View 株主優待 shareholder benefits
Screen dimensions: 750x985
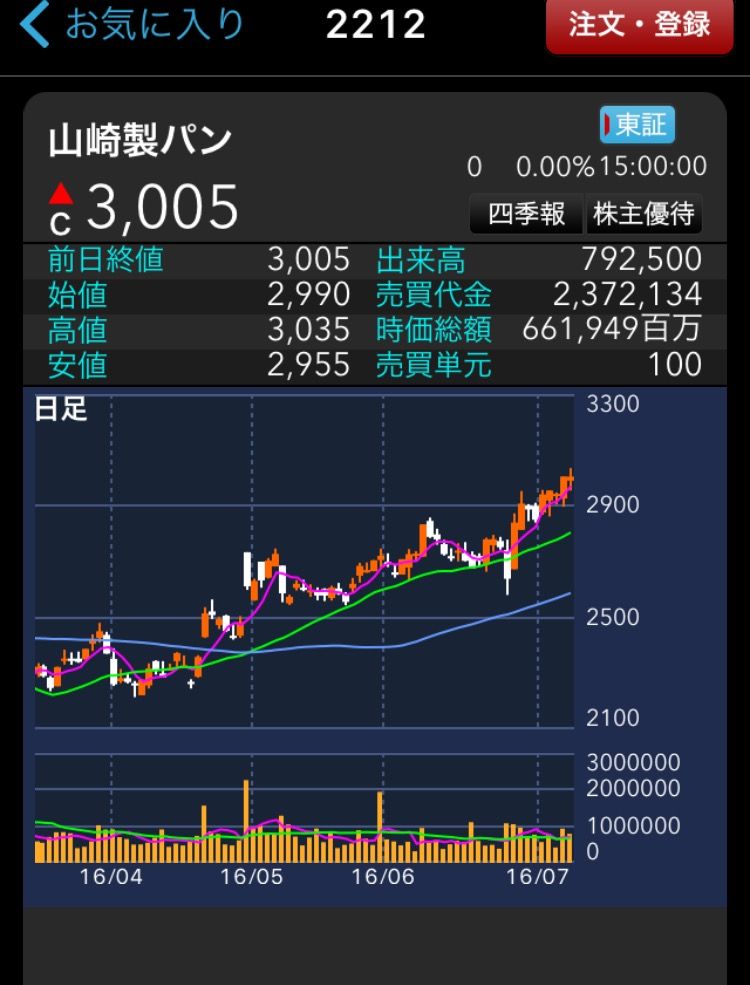[x=643, y=214]
